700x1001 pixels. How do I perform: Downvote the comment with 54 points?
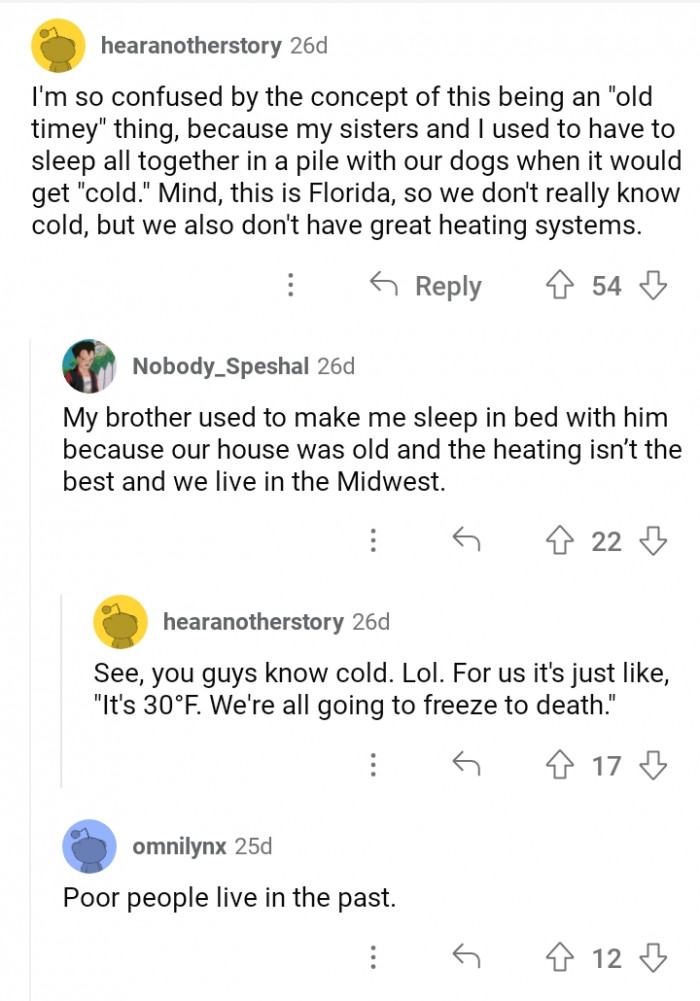click(653, 286)
